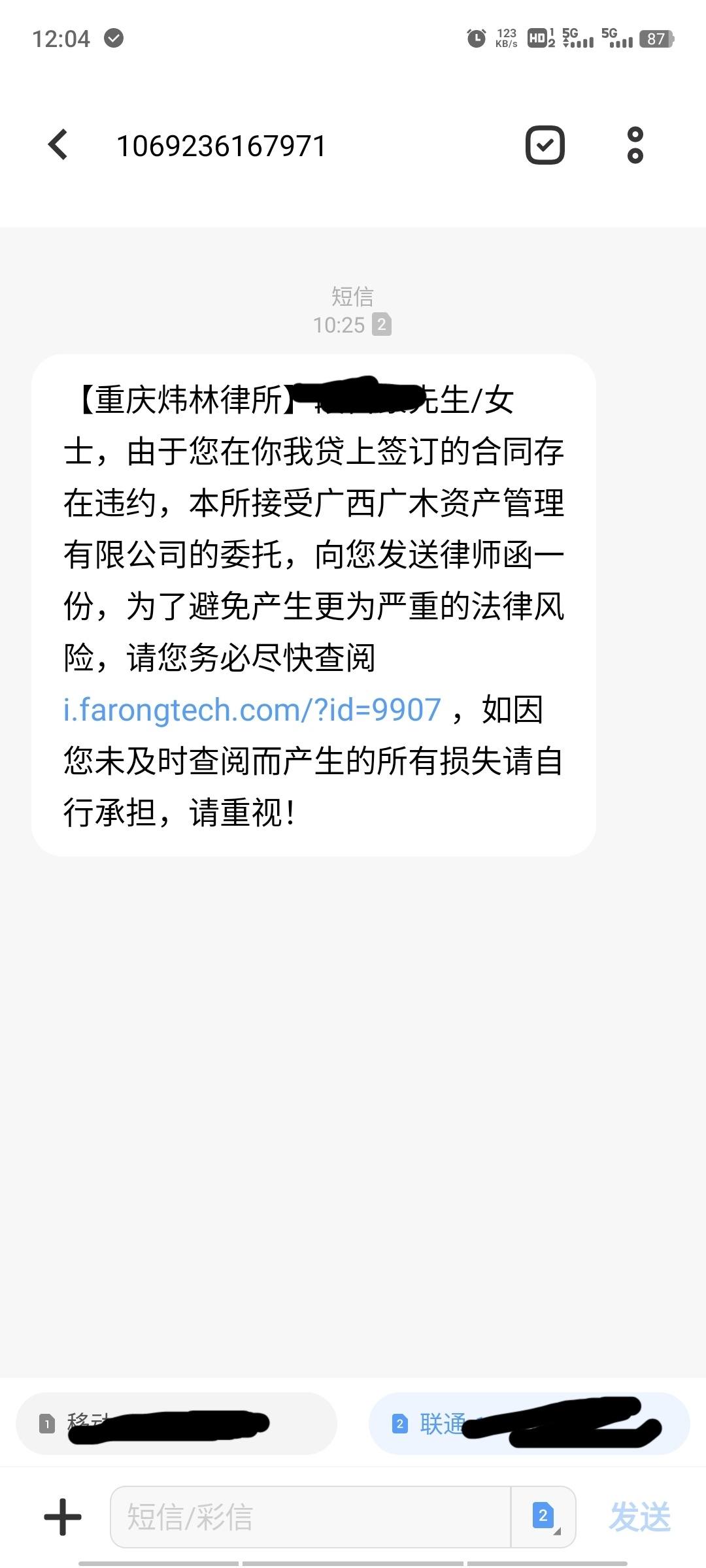Open the SIM switcher in input box

(x=543, y=1516)
